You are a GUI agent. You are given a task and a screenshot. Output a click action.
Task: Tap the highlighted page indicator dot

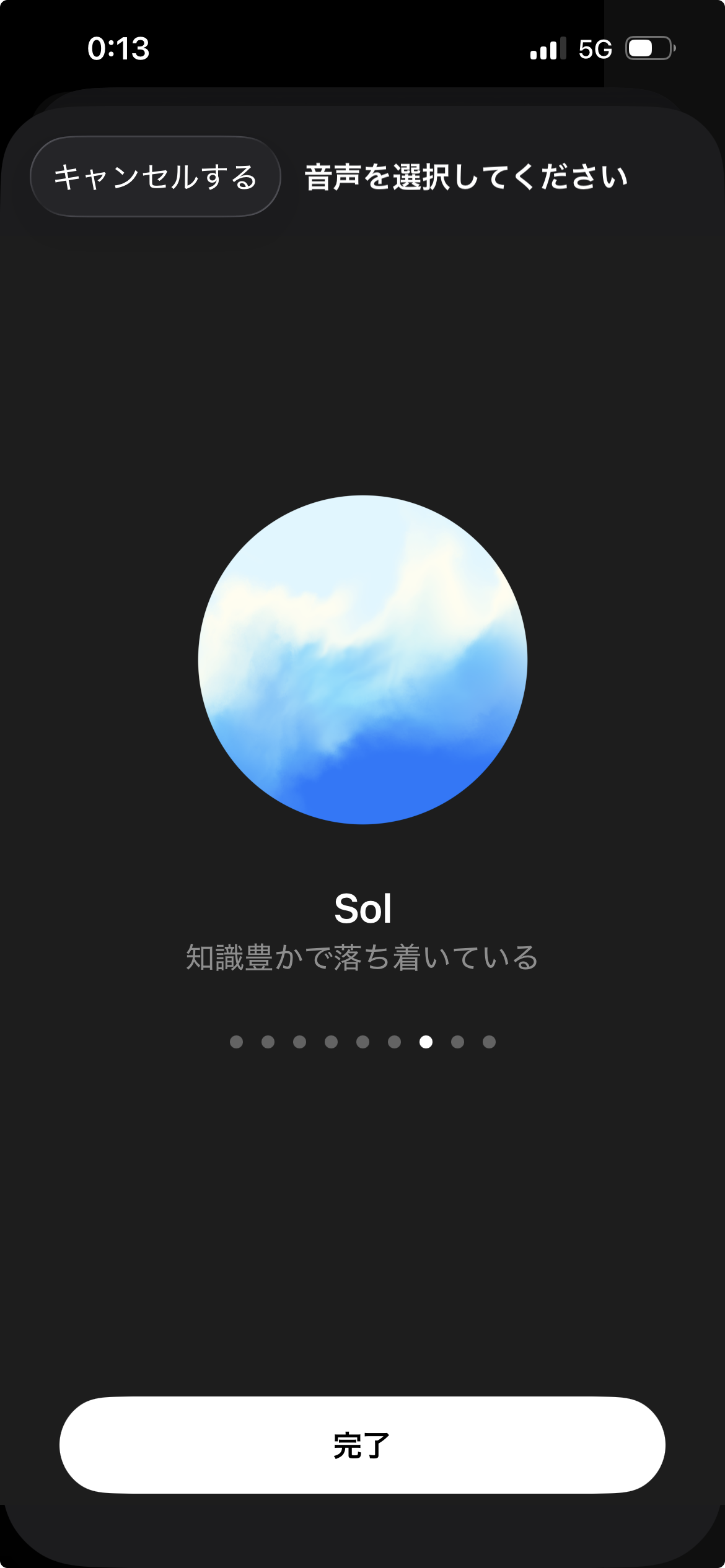(x=426, y=1042)
